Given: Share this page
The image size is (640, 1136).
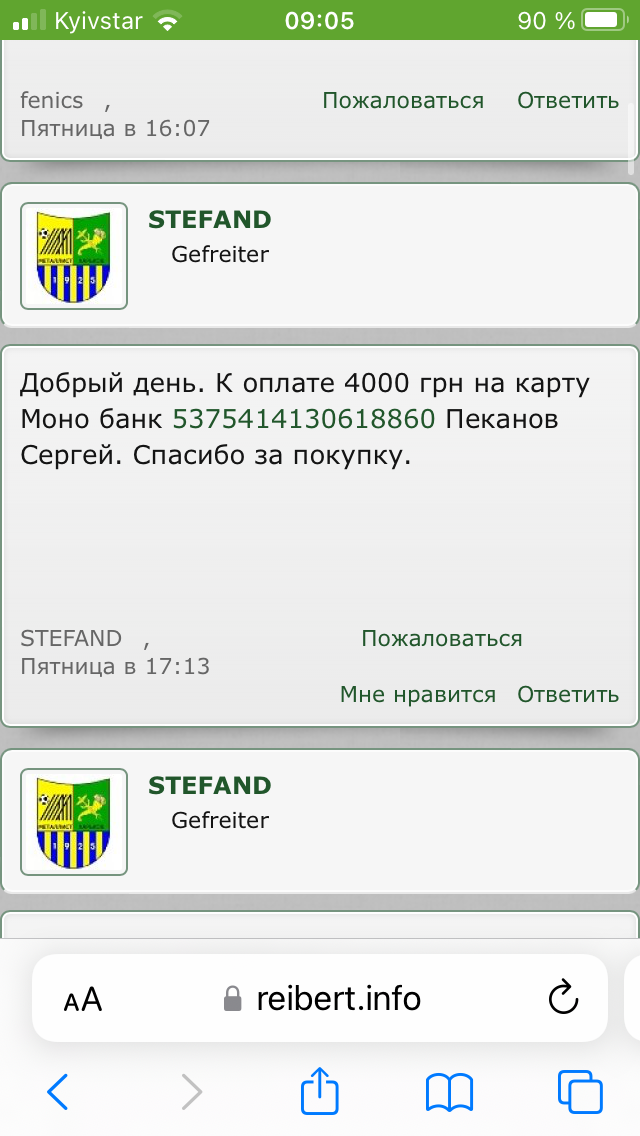Looking at the screenshot, I should coord(320,1090).
